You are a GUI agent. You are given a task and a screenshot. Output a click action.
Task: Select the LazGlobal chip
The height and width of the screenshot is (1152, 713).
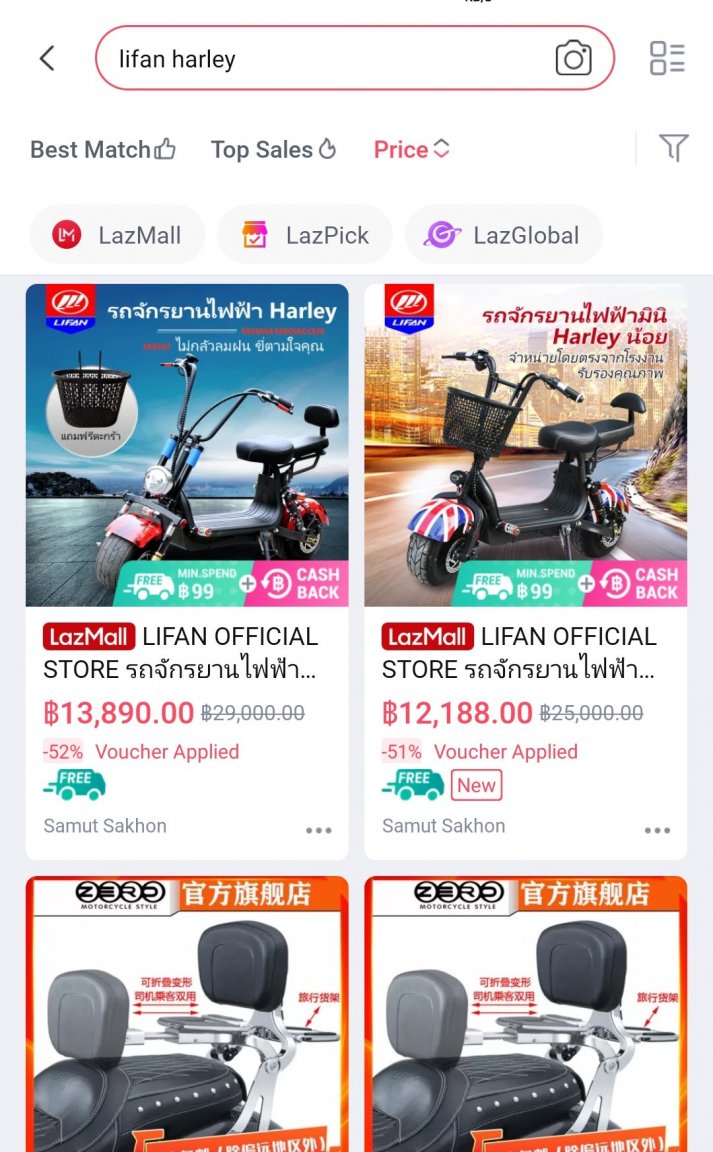503,236
